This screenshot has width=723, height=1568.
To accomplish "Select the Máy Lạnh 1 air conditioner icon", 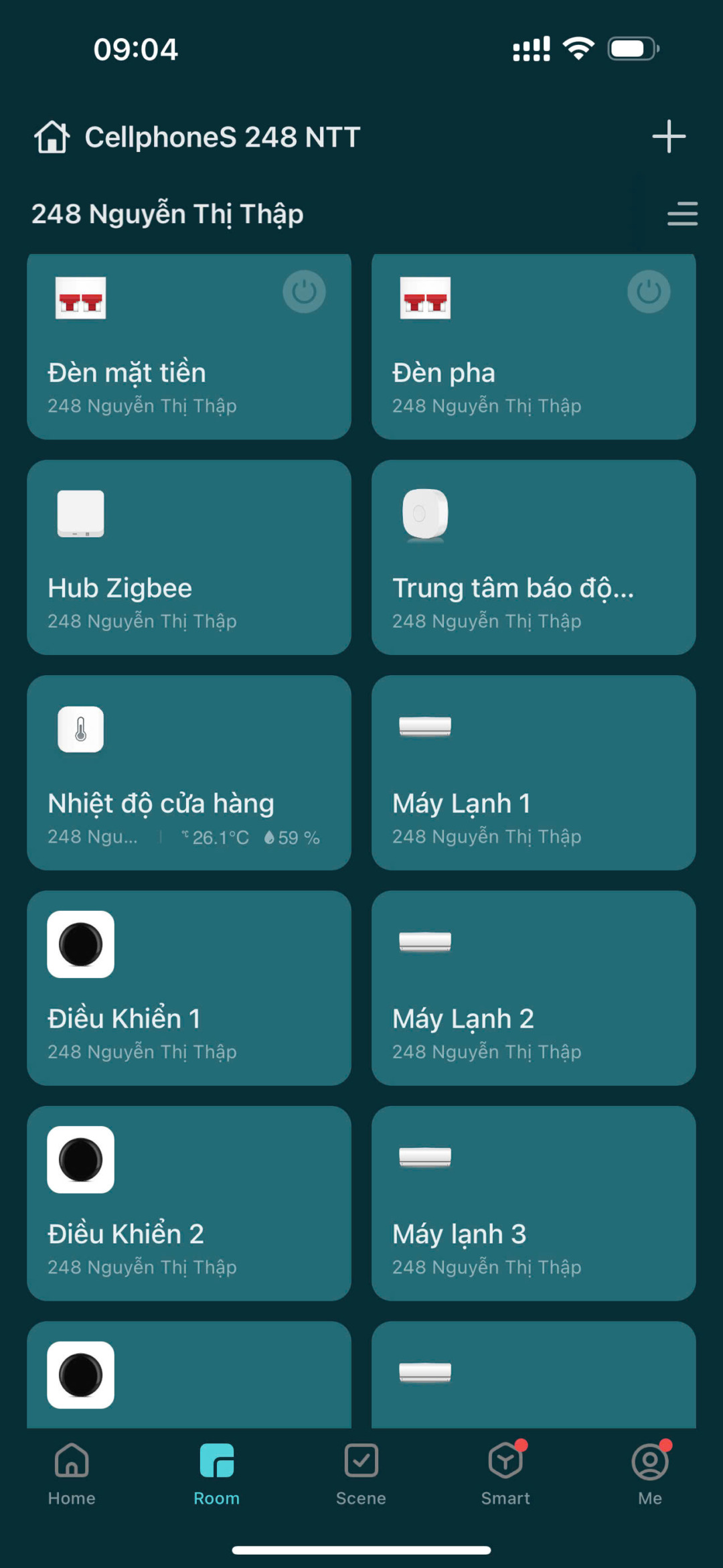I will [x=426, y=725].
